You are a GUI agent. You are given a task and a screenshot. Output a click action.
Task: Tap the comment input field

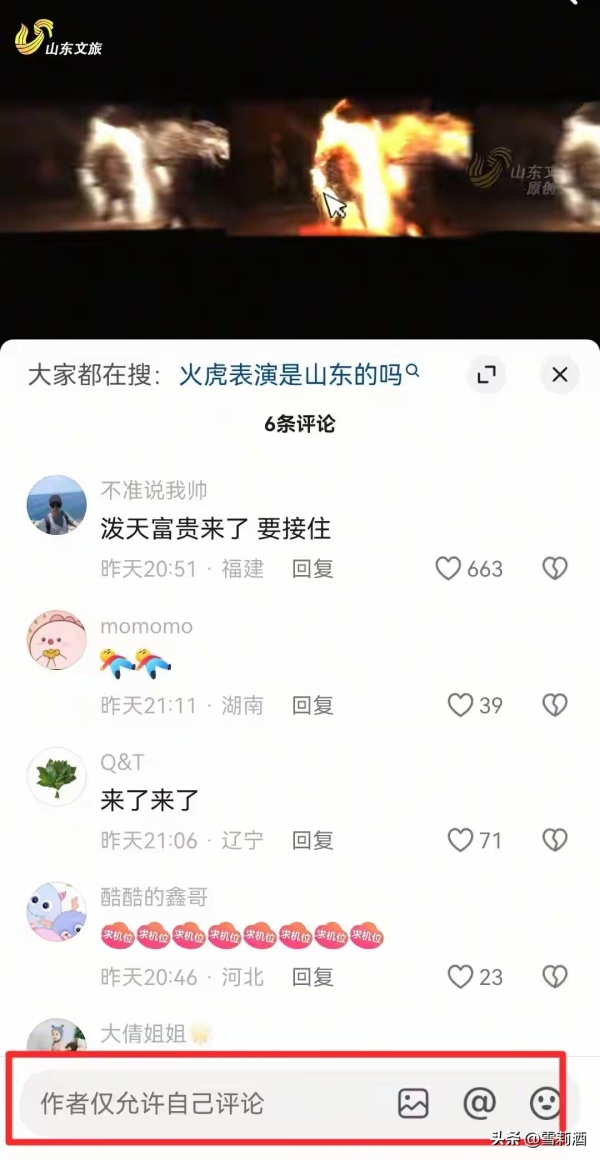tap(200, 1103)
